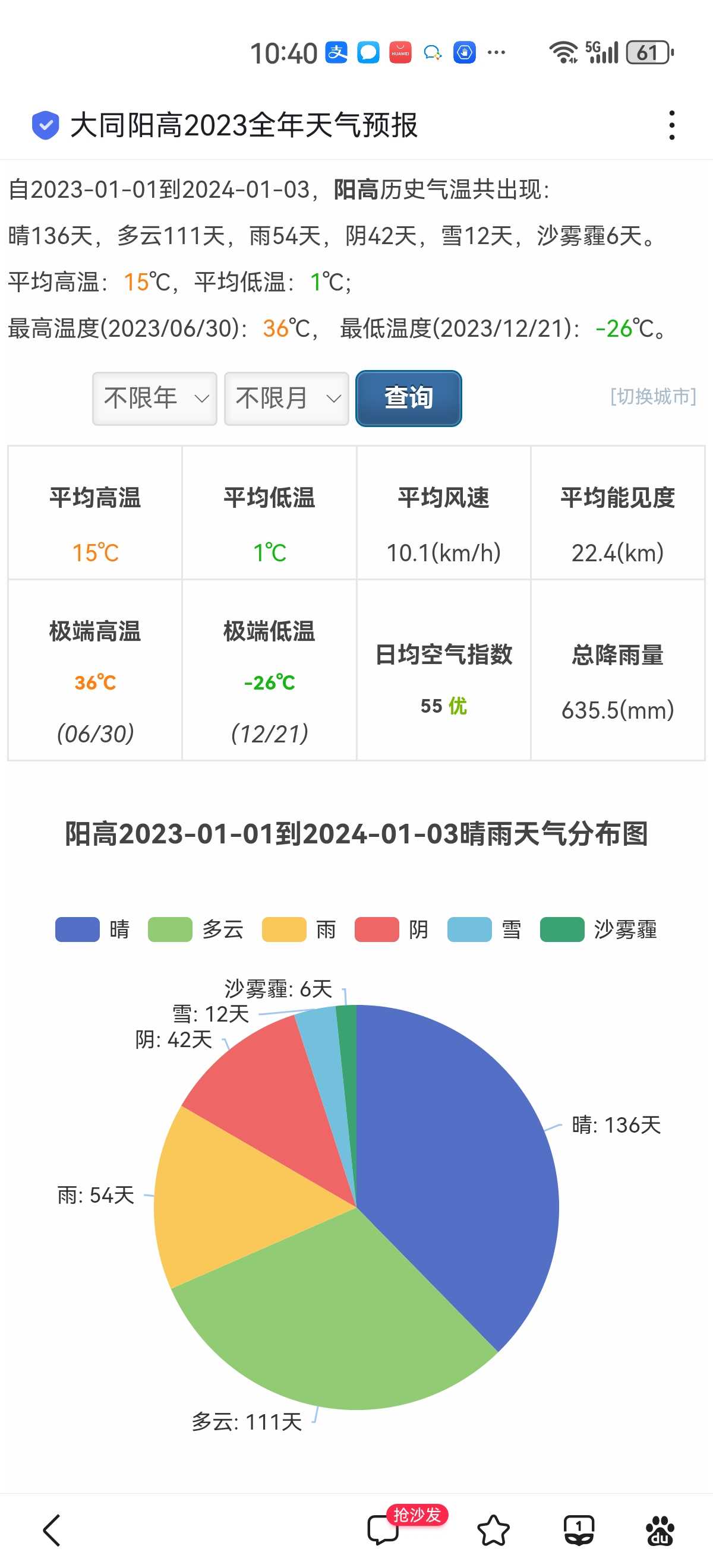
Task: Open the 切换城市 switch city link
Action: [x=653, y=396]
